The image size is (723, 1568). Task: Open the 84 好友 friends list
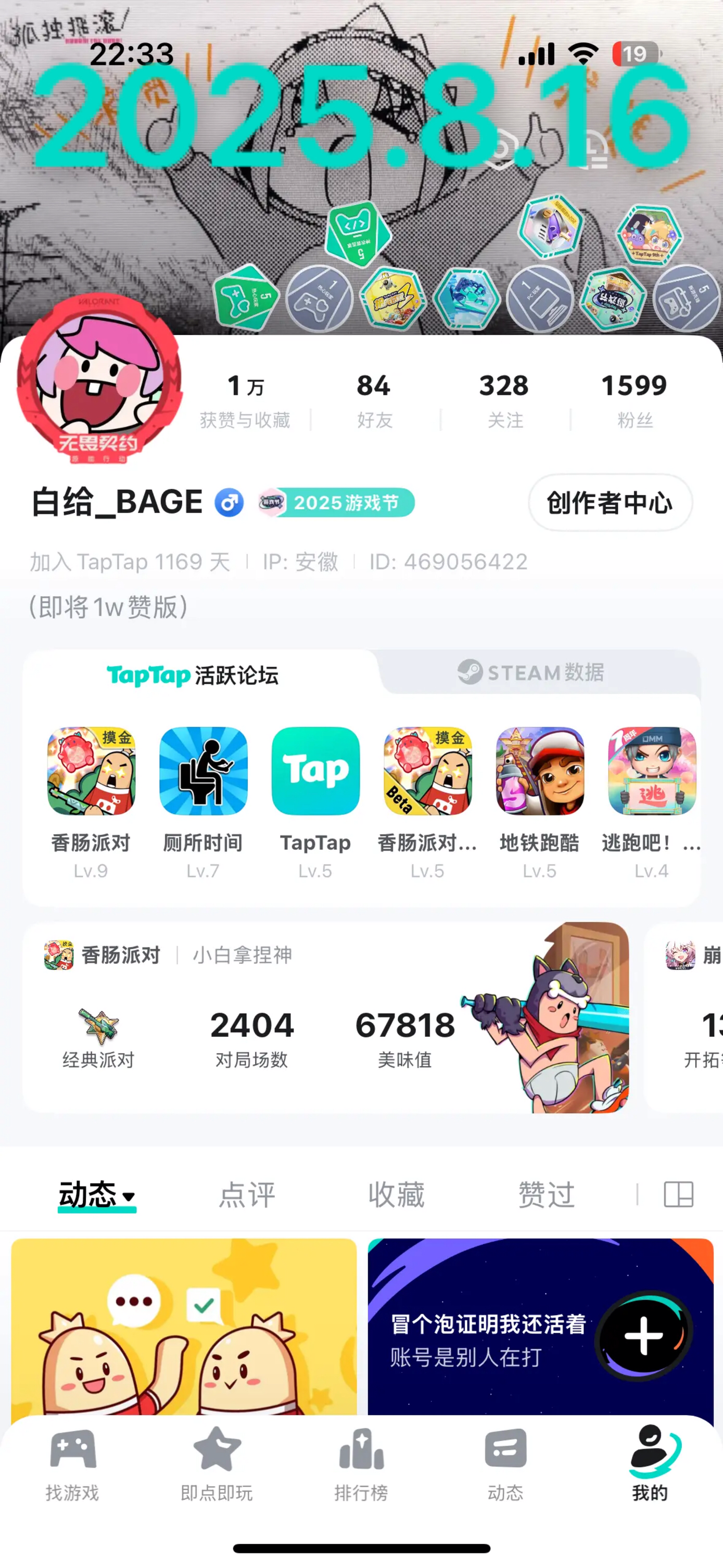374,400
